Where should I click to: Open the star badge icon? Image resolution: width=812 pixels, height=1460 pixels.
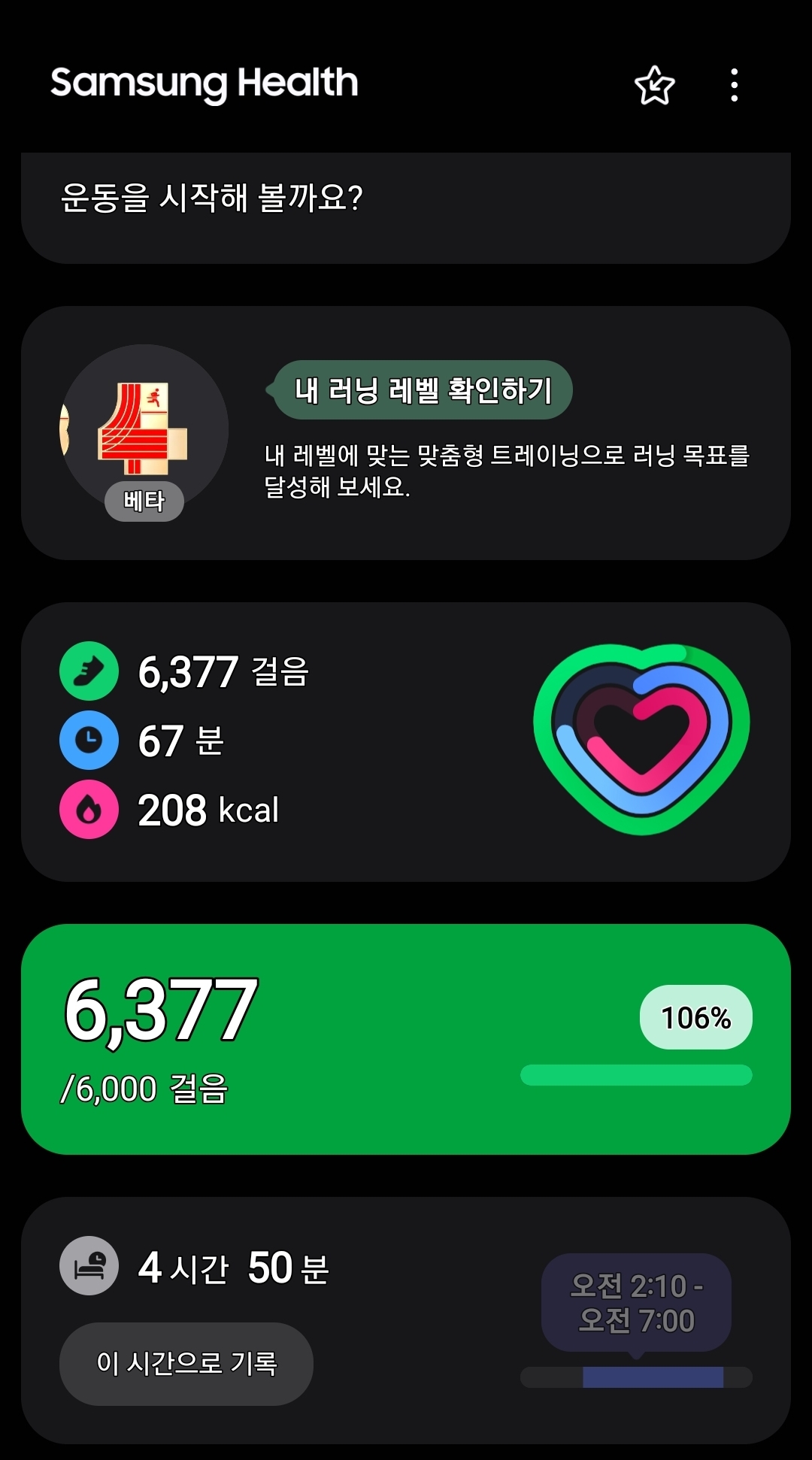point(654,85)
